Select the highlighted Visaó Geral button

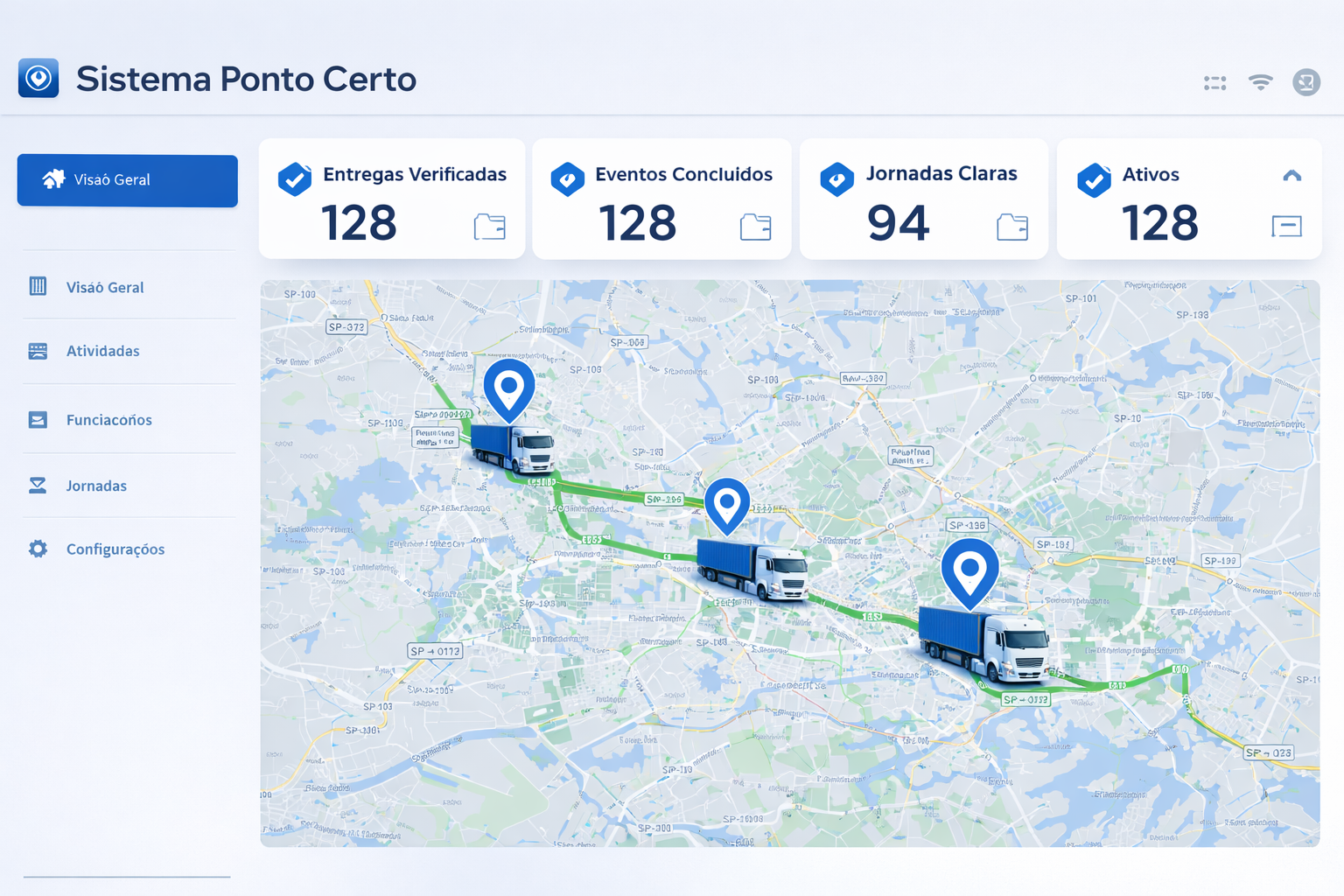pyautogui.click(x=127, y=180)
